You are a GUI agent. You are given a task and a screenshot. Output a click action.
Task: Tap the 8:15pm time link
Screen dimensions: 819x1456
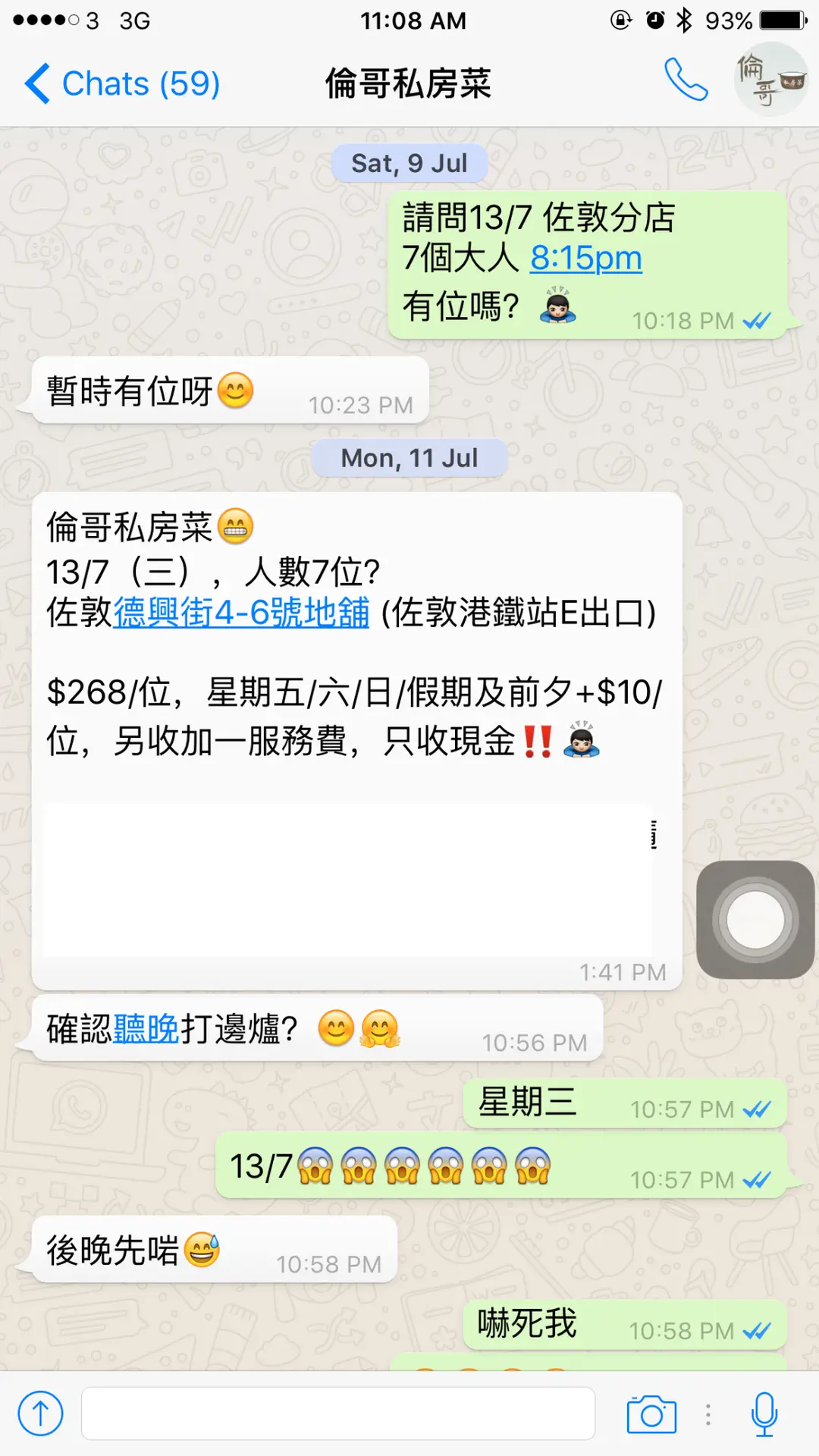[x=585, y=259]
